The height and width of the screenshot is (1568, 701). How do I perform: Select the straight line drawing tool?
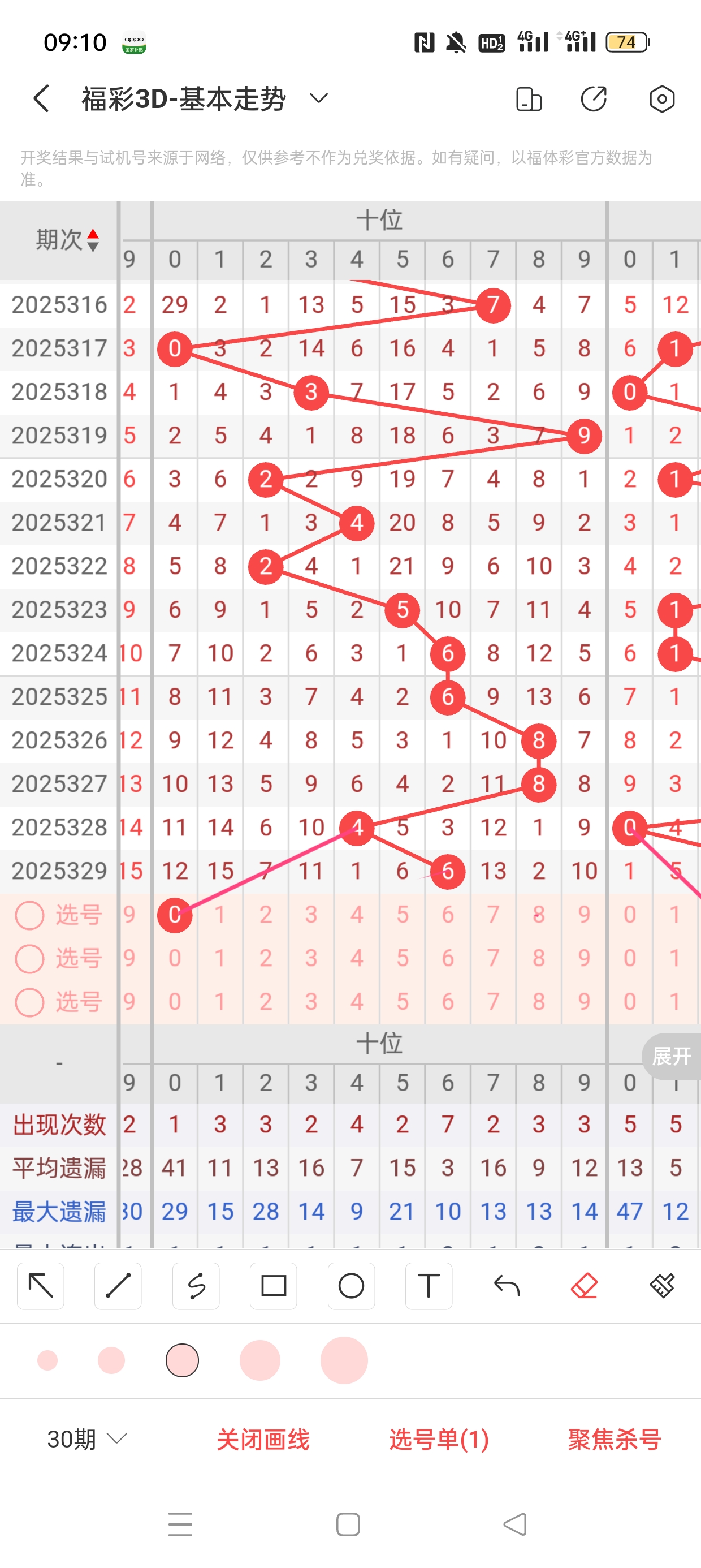click(x=118, y=1286)
